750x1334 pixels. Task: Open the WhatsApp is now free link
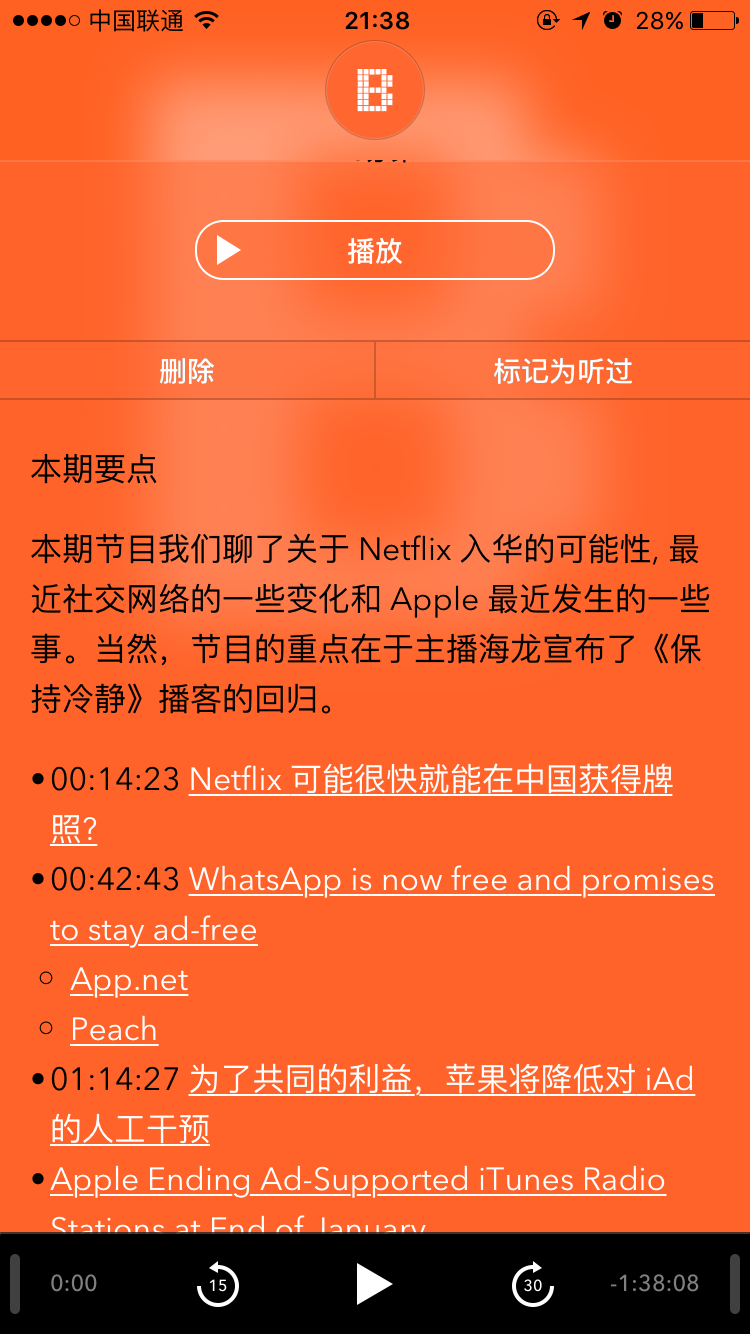coord(382,904)
